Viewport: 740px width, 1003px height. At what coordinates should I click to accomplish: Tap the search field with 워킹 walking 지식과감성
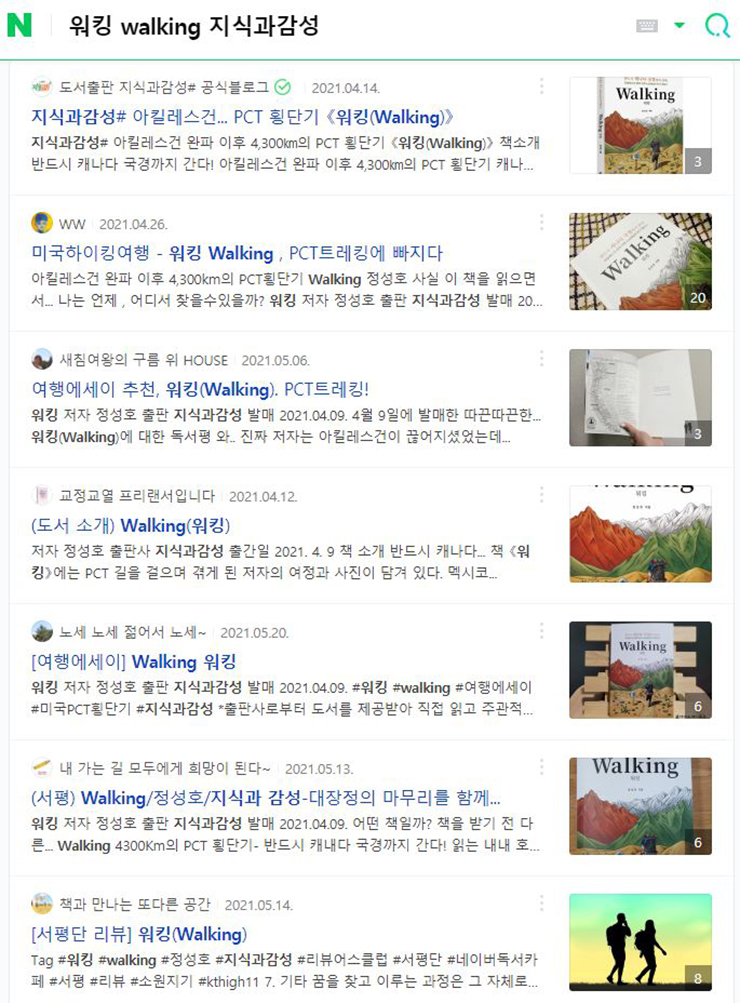coord(195,27)
